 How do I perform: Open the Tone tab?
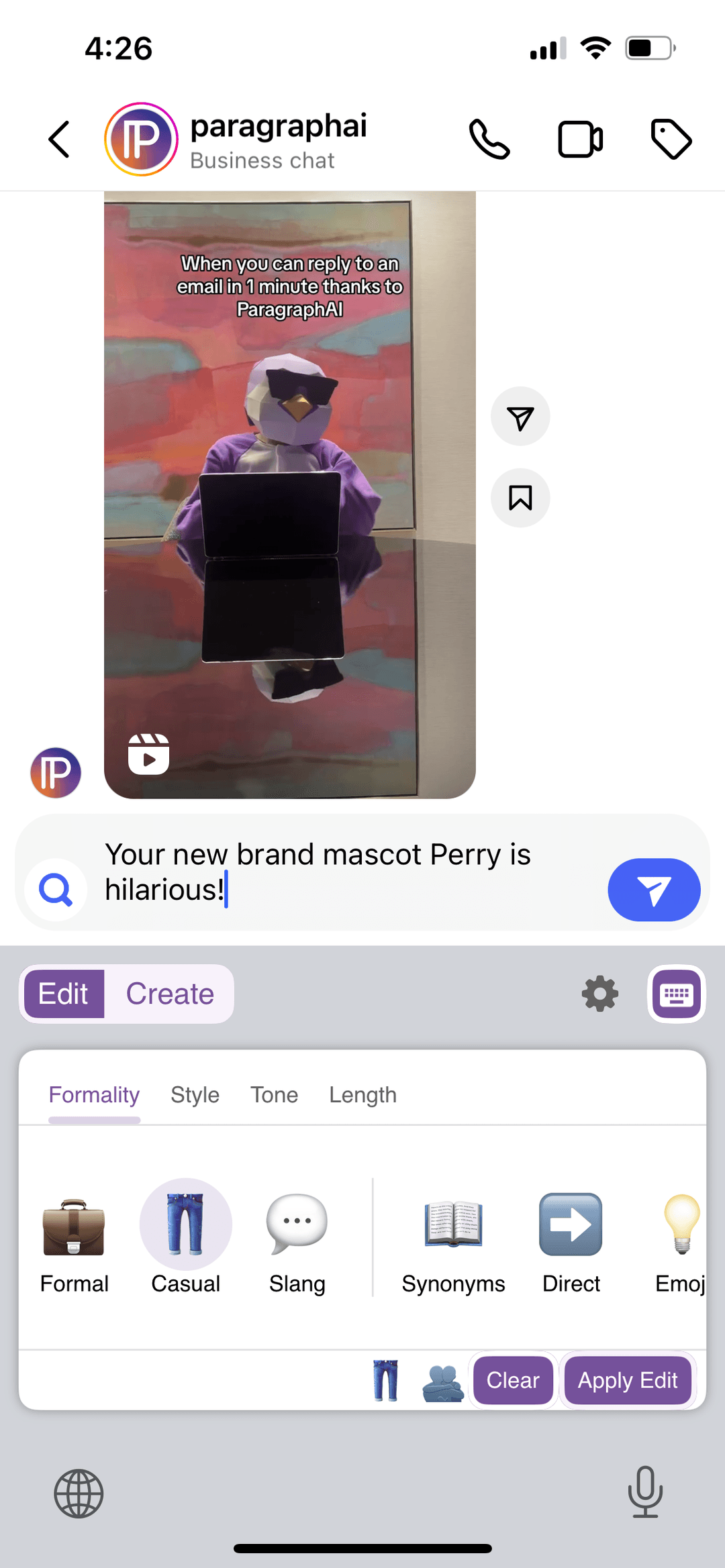[x=273, y=1094]
